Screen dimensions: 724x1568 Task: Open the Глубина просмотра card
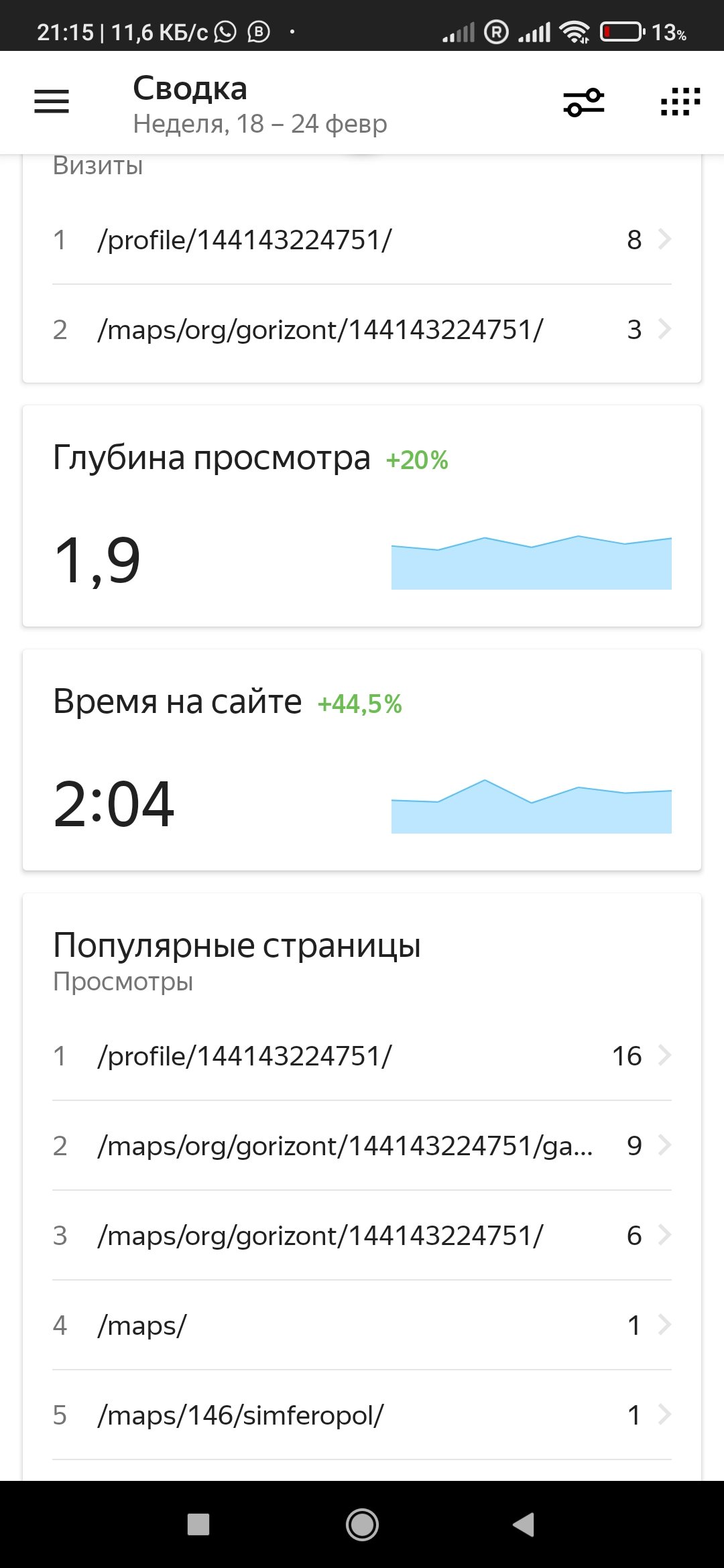(x=362, y=516)
